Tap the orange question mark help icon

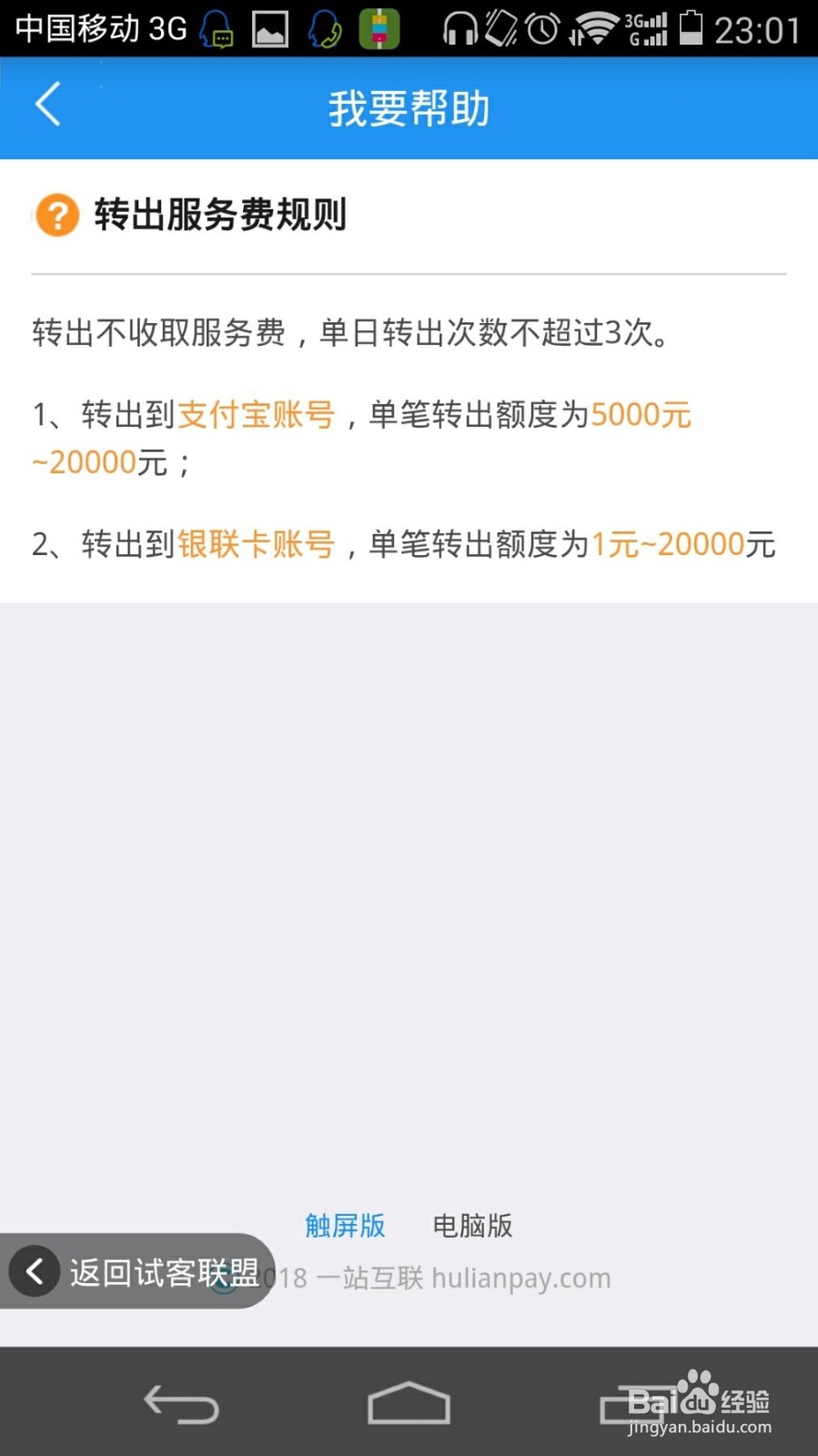tap(56, 216)
